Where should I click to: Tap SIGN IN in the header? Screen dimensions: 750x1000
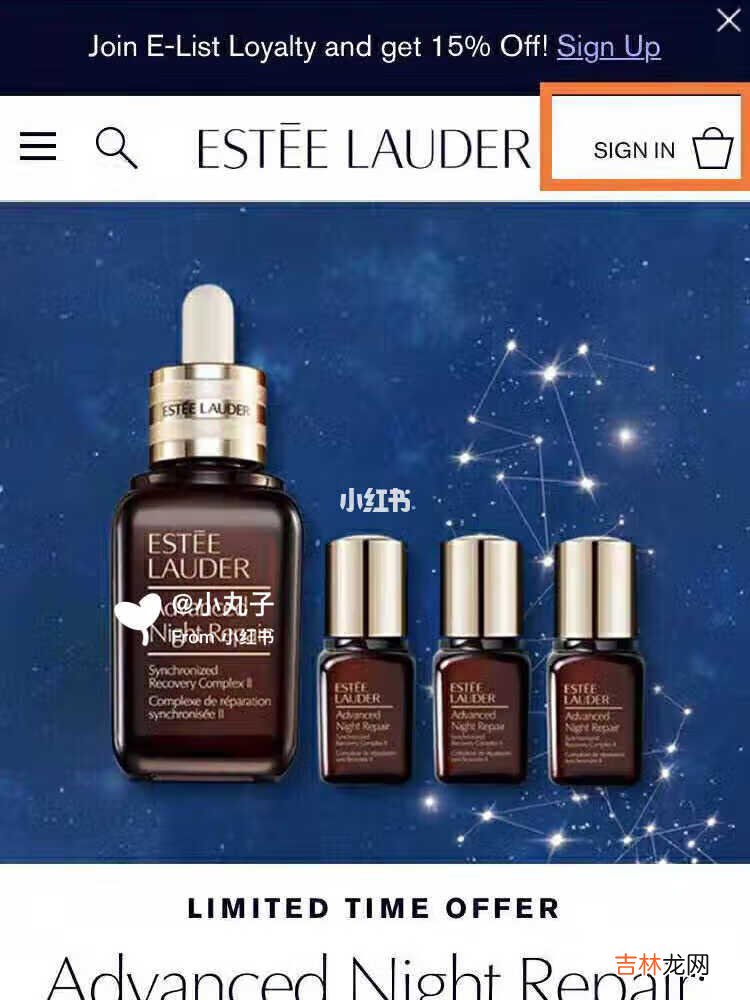pos(634,150)
